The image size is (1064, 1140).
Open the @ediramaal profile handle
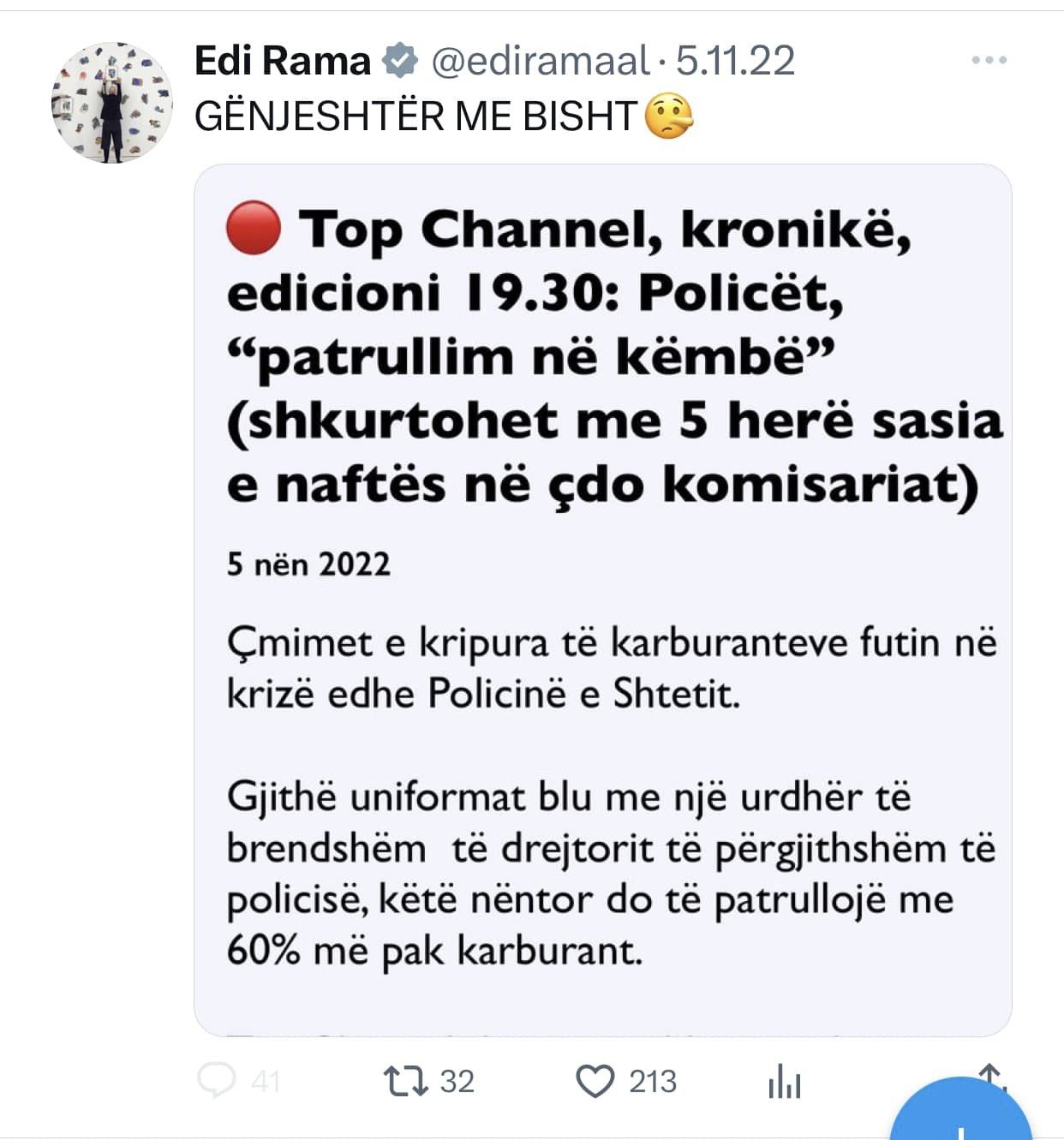coord(540,60)
